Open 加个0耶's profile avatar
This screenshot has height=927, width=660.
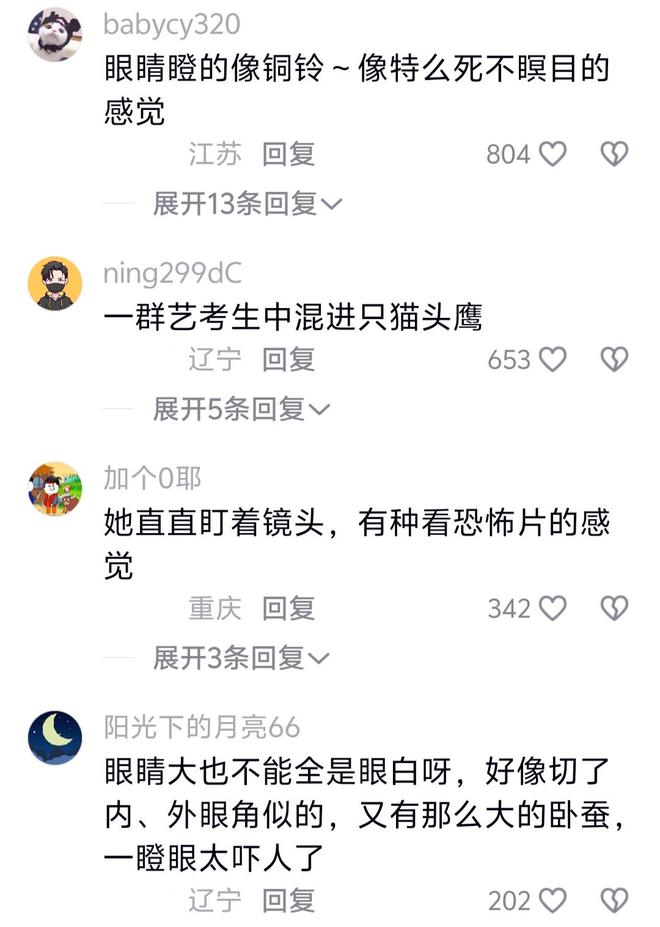(54, 488)
